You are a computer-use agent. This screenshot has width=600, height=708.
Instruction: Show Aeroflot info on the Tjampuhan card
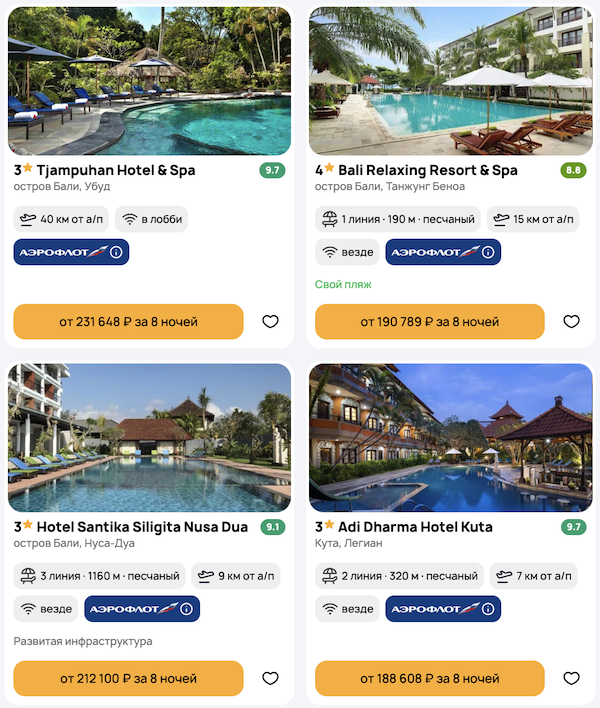[x=115, y=253]
